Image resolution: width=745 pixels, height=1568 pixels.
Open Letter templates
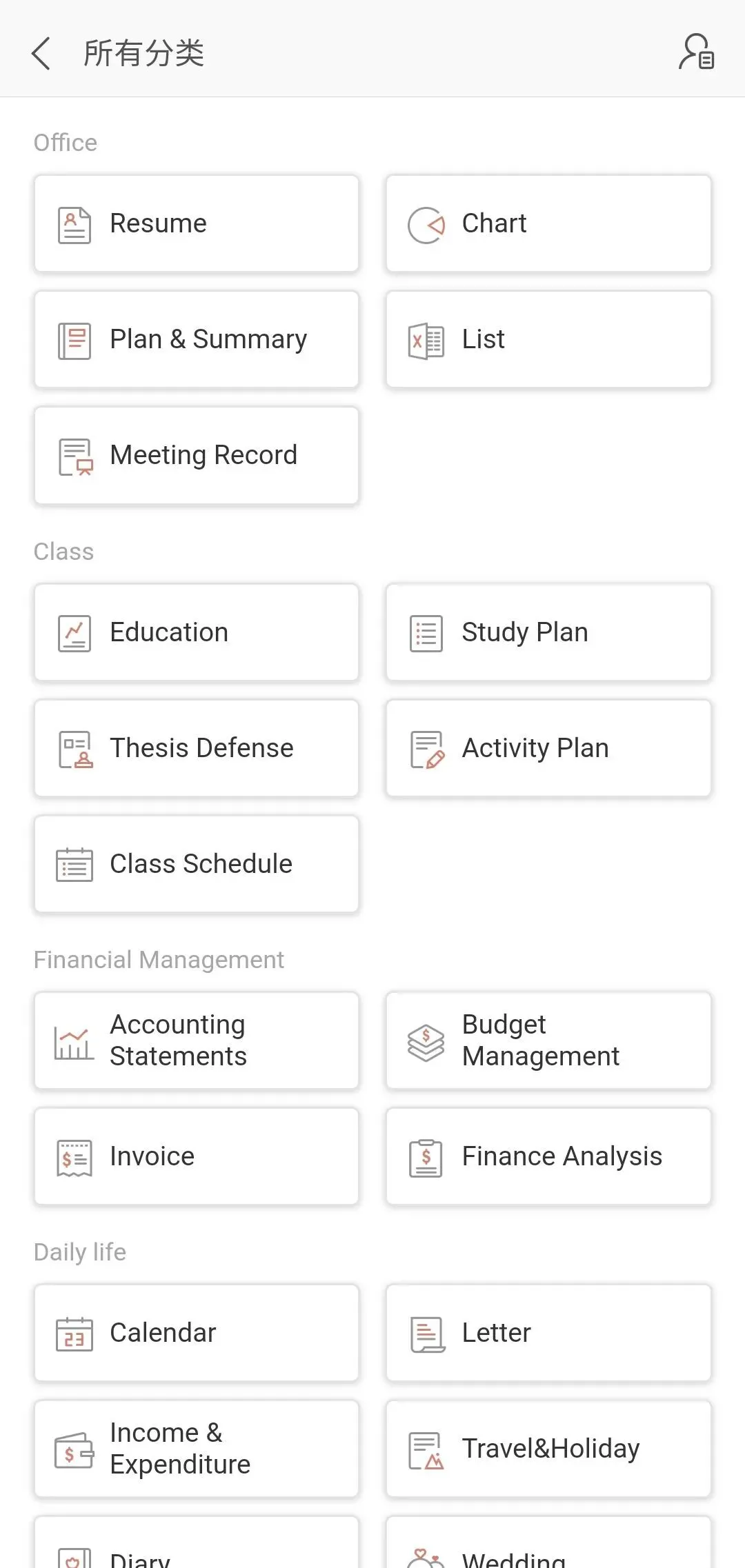tap(548, 1333)
